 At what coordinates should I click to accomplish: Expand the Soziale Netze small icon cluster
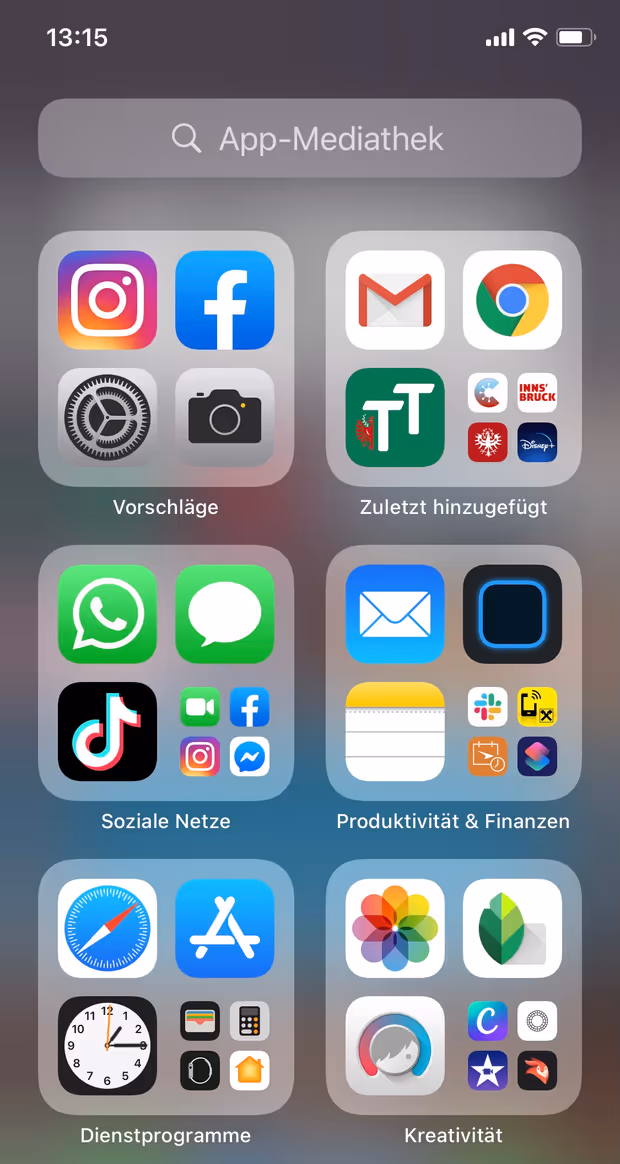pos(224,731)
